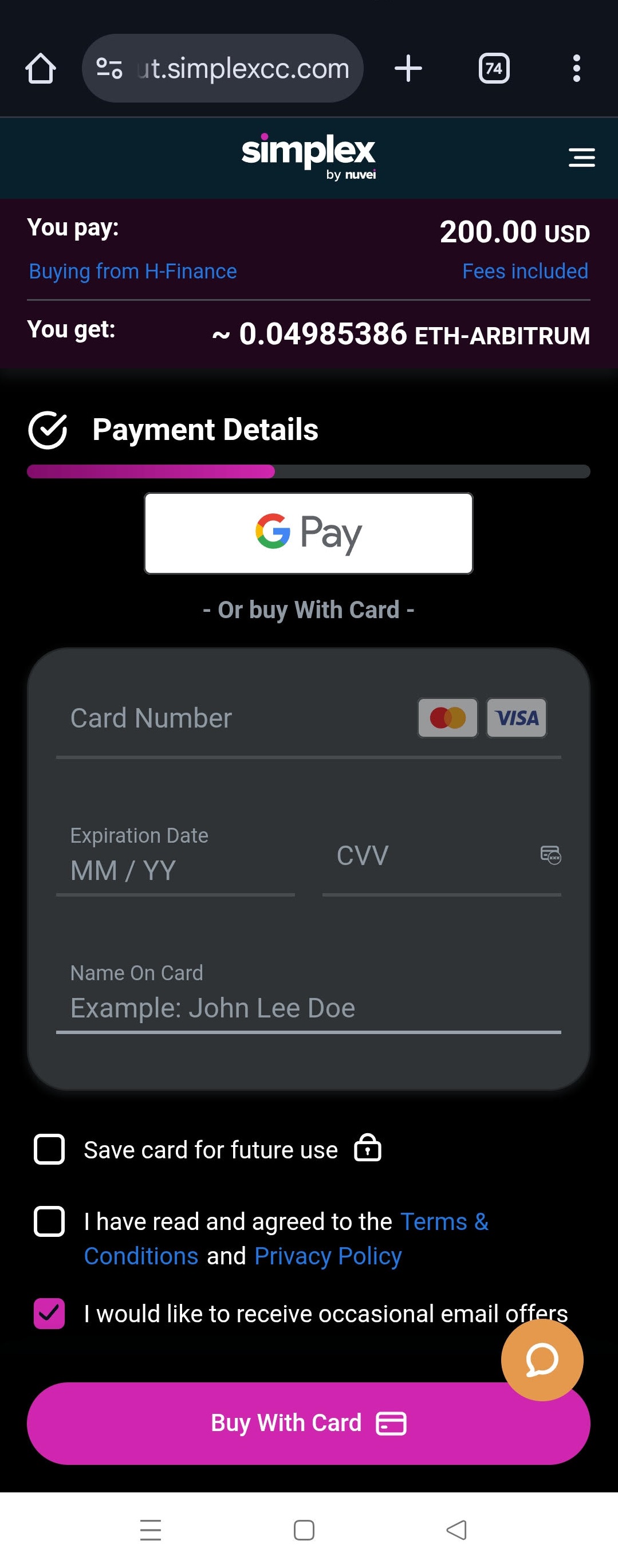
Task: View the 74 open tabs
Action: tap(493, 68)
